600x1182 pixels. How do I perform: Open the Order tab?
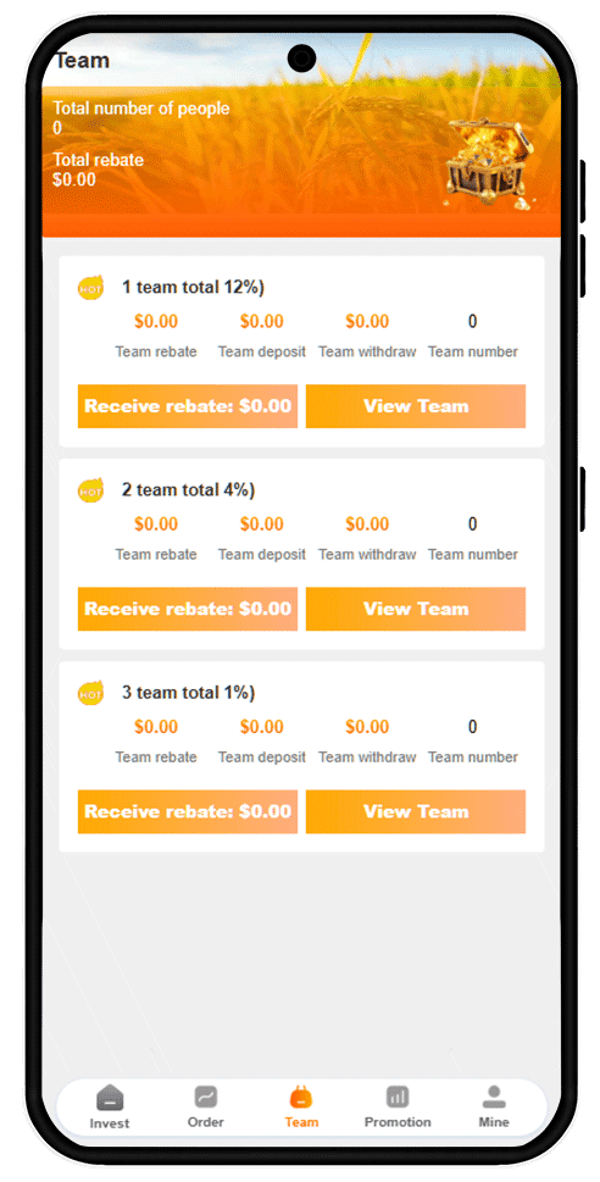tap(206, 1107)
